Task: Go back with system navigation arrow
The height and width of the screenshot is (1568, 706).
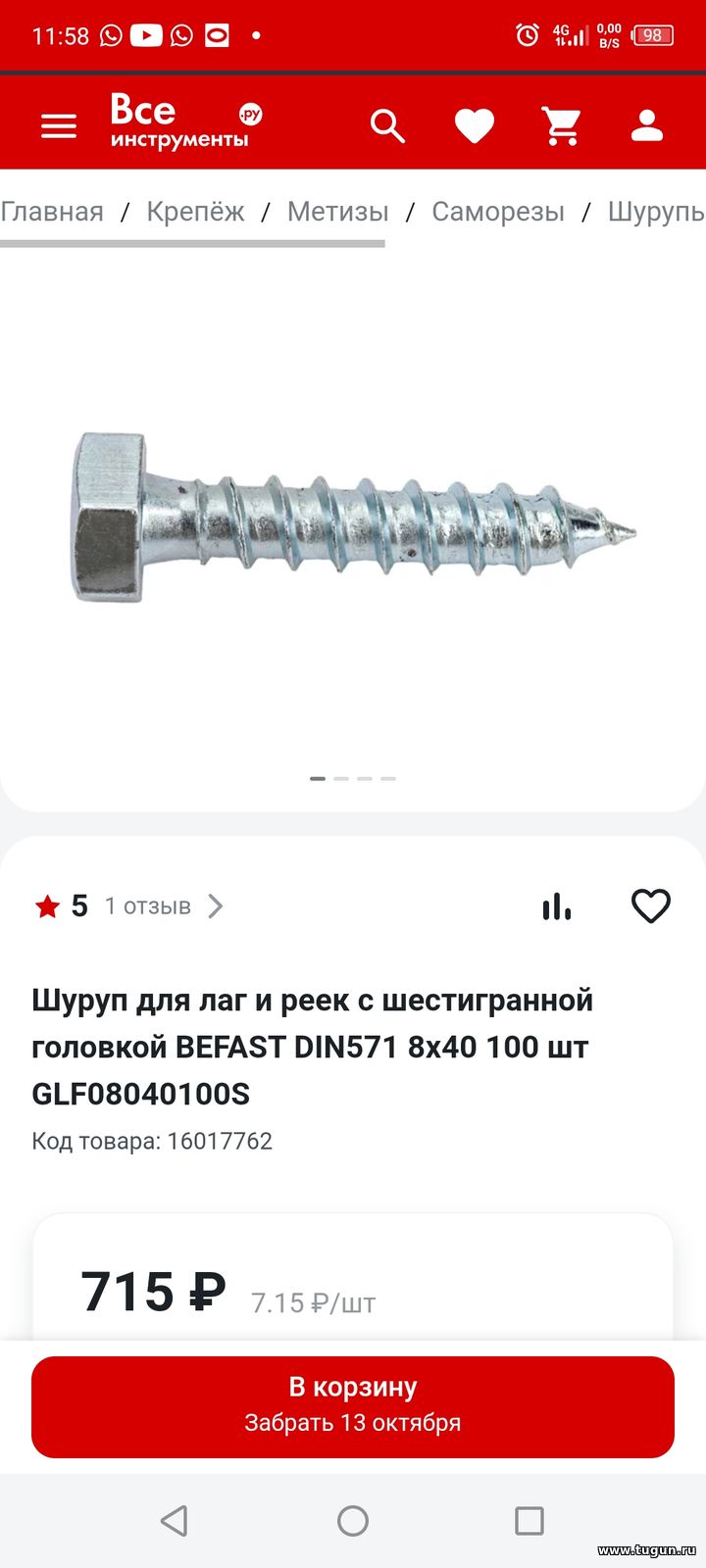Action: click(x=175, y=1521)
